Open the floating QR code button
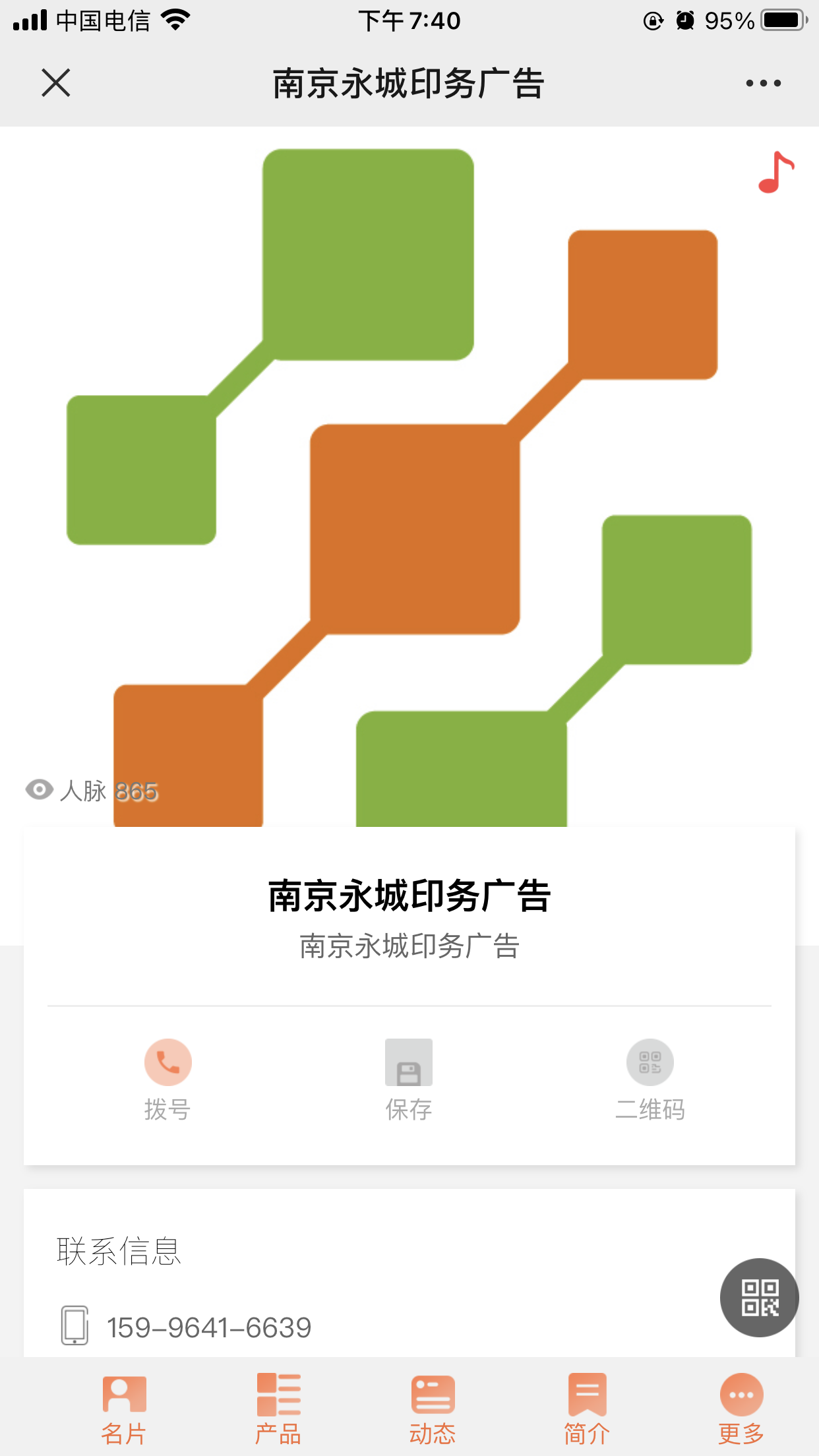This screenshot has width=819, height=1456. point(759,1297)
